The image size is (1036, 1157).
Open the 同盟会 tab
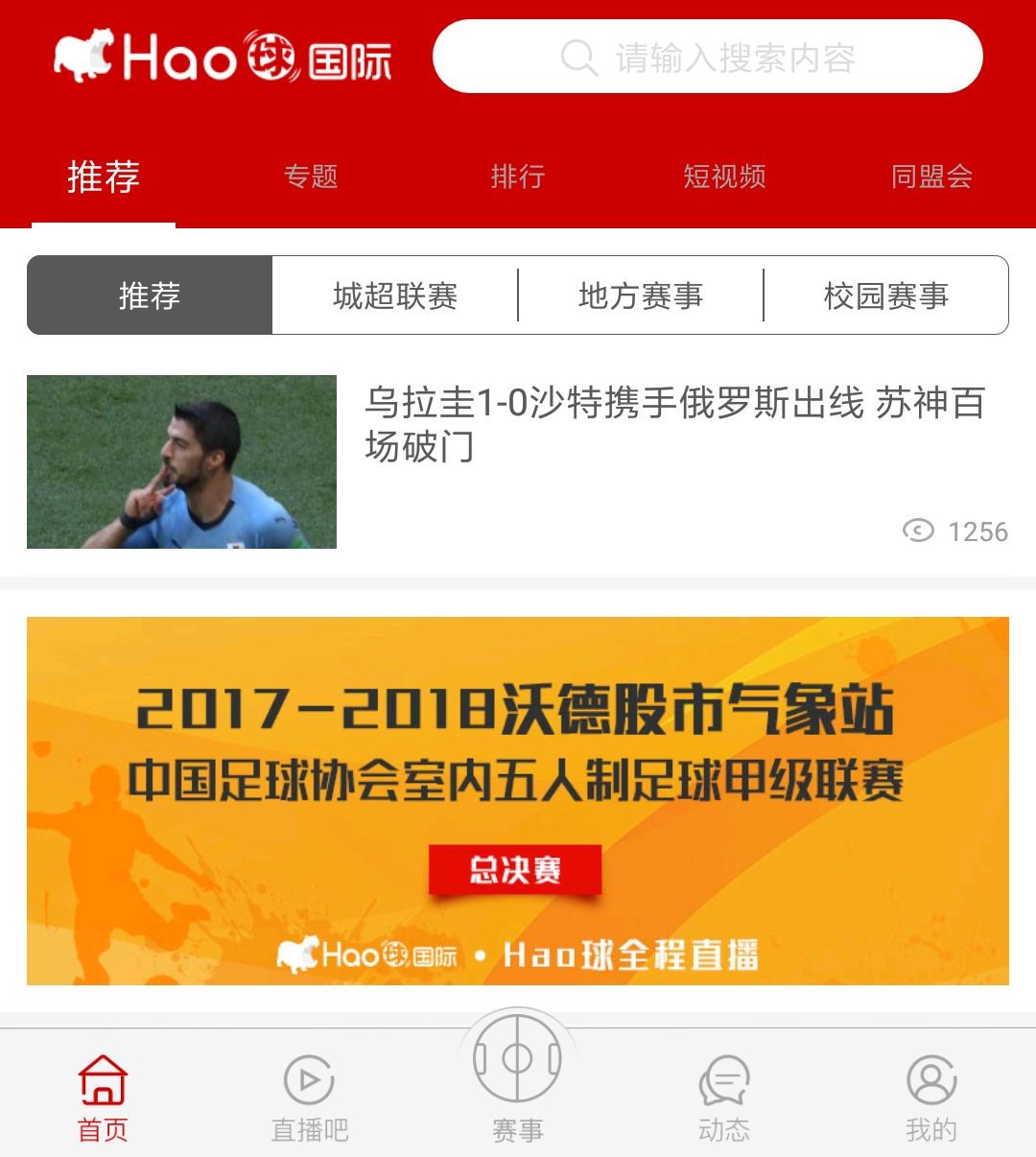pos(930,177)
